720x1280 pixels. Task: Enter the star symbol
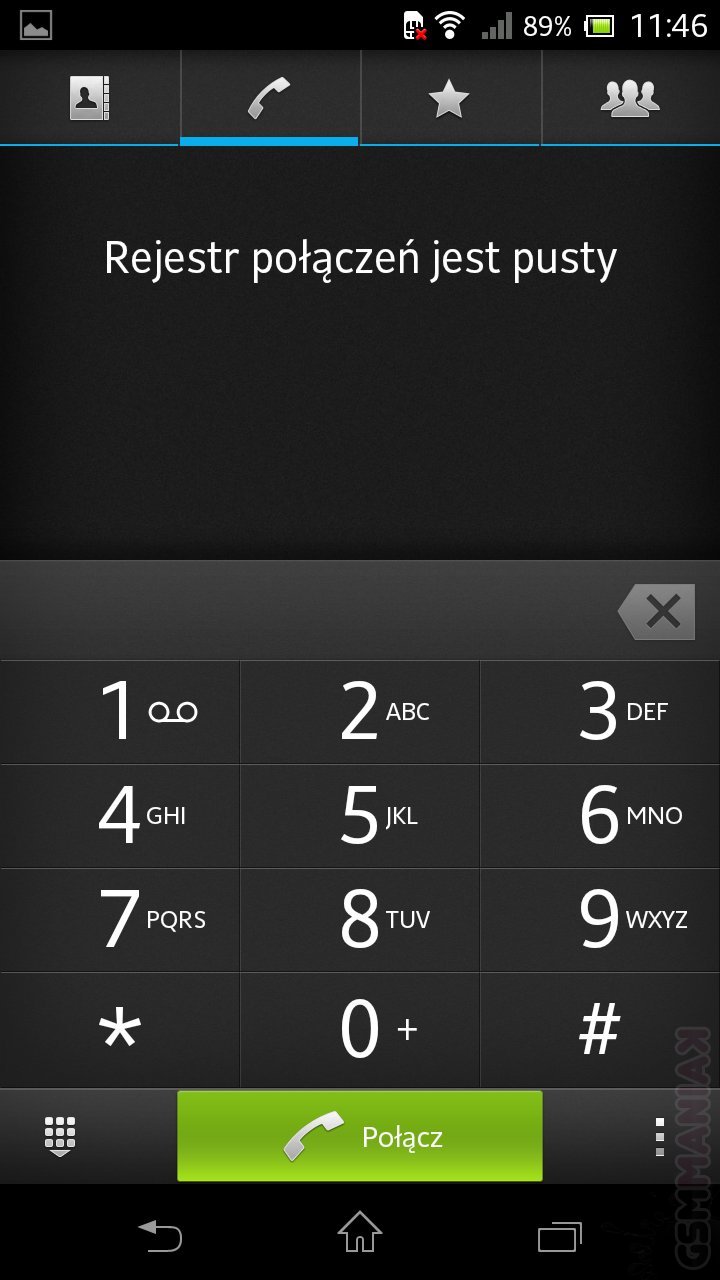pos(120,1029)
